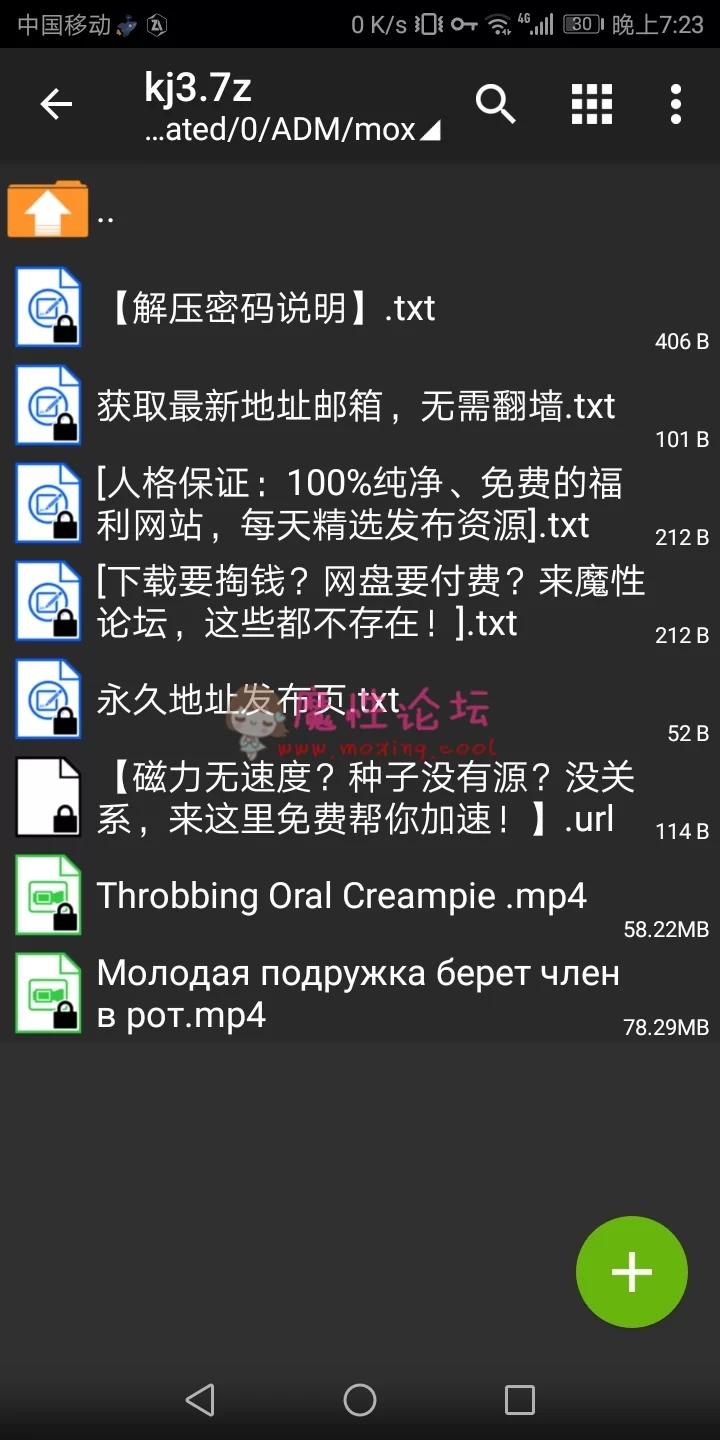Open 【解压密码说明】.txt file
720x1440 pixels.
[360, 308]
